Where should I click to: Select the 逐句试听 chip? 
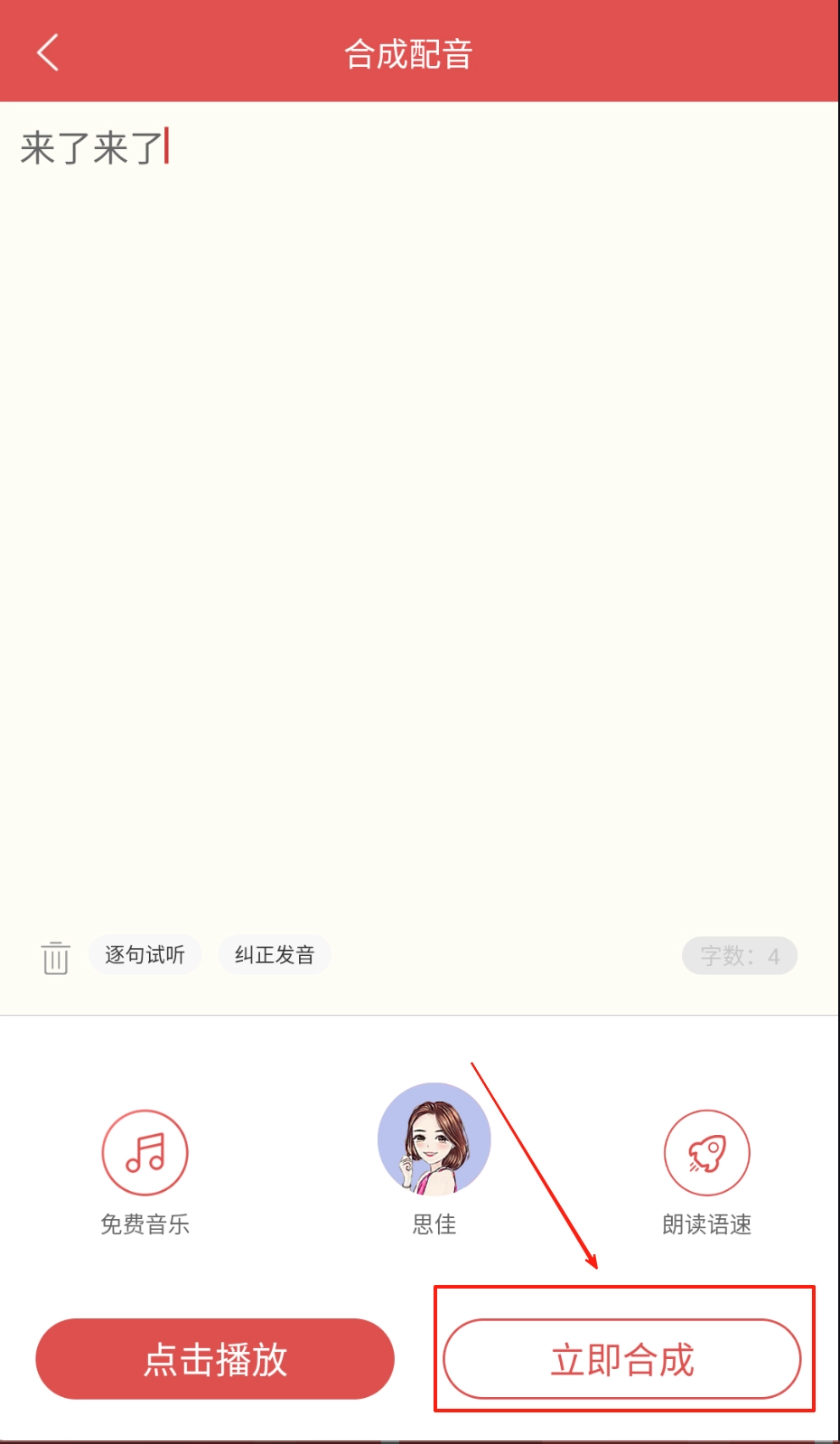145,955
